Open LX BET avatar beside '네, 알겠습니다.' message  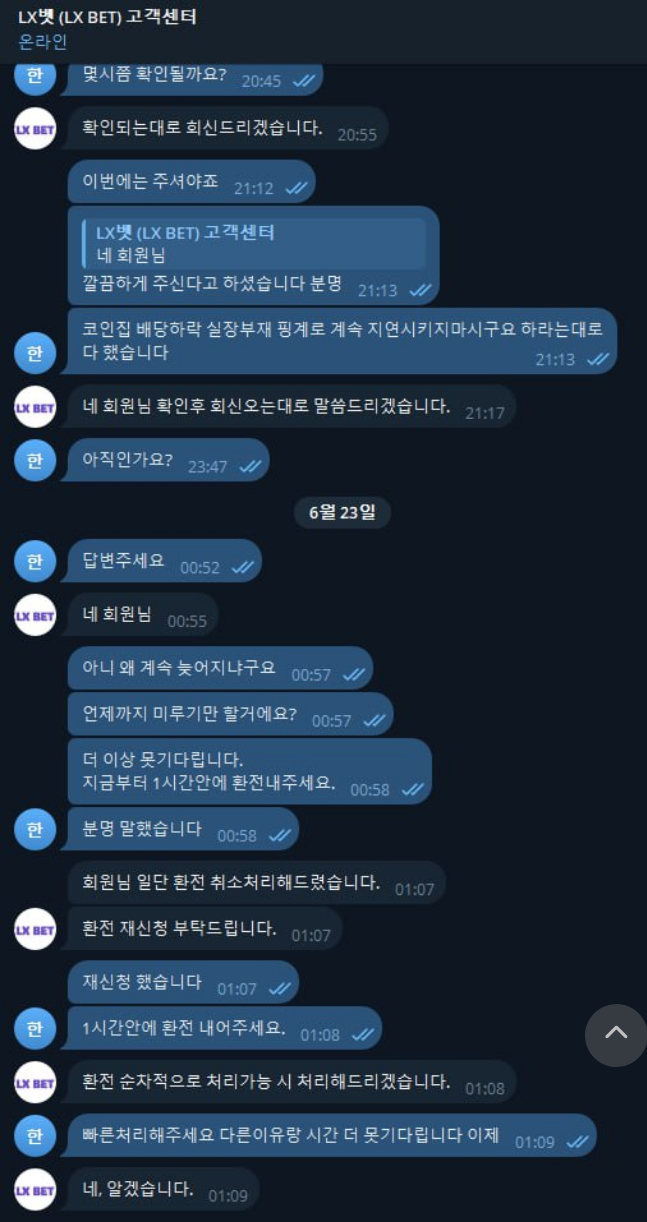35,1189
